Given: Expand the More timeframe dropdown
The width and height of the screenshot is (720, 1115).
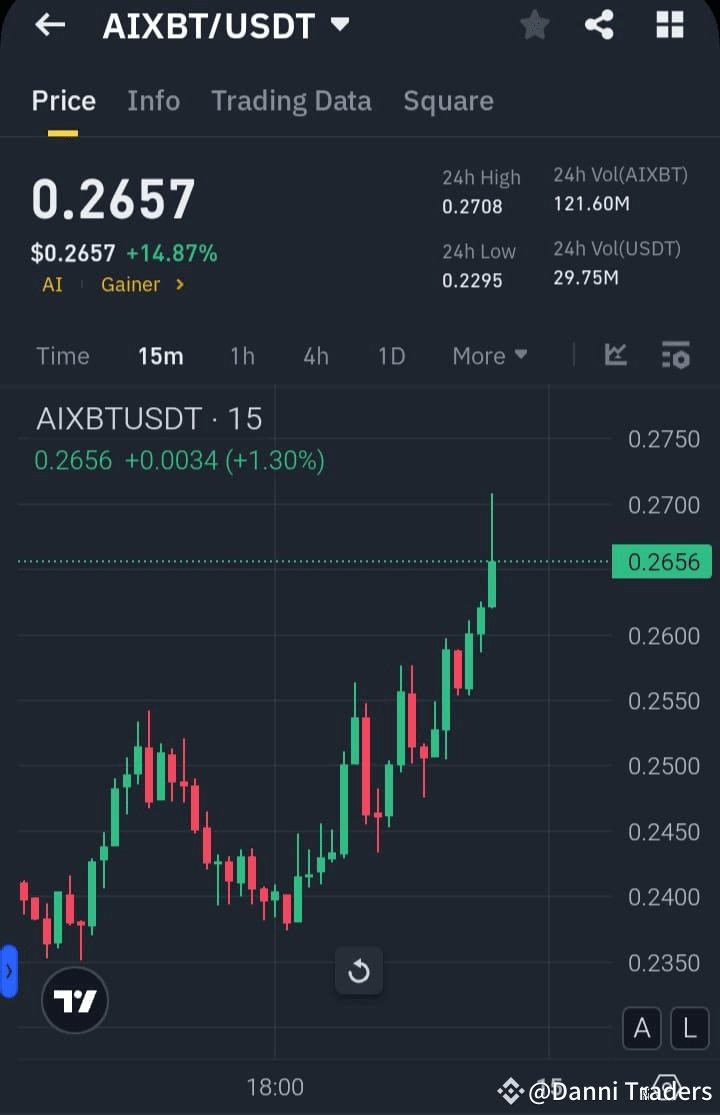Looking at the screenshot, I should pyautogui.click(x=489, y=355).
